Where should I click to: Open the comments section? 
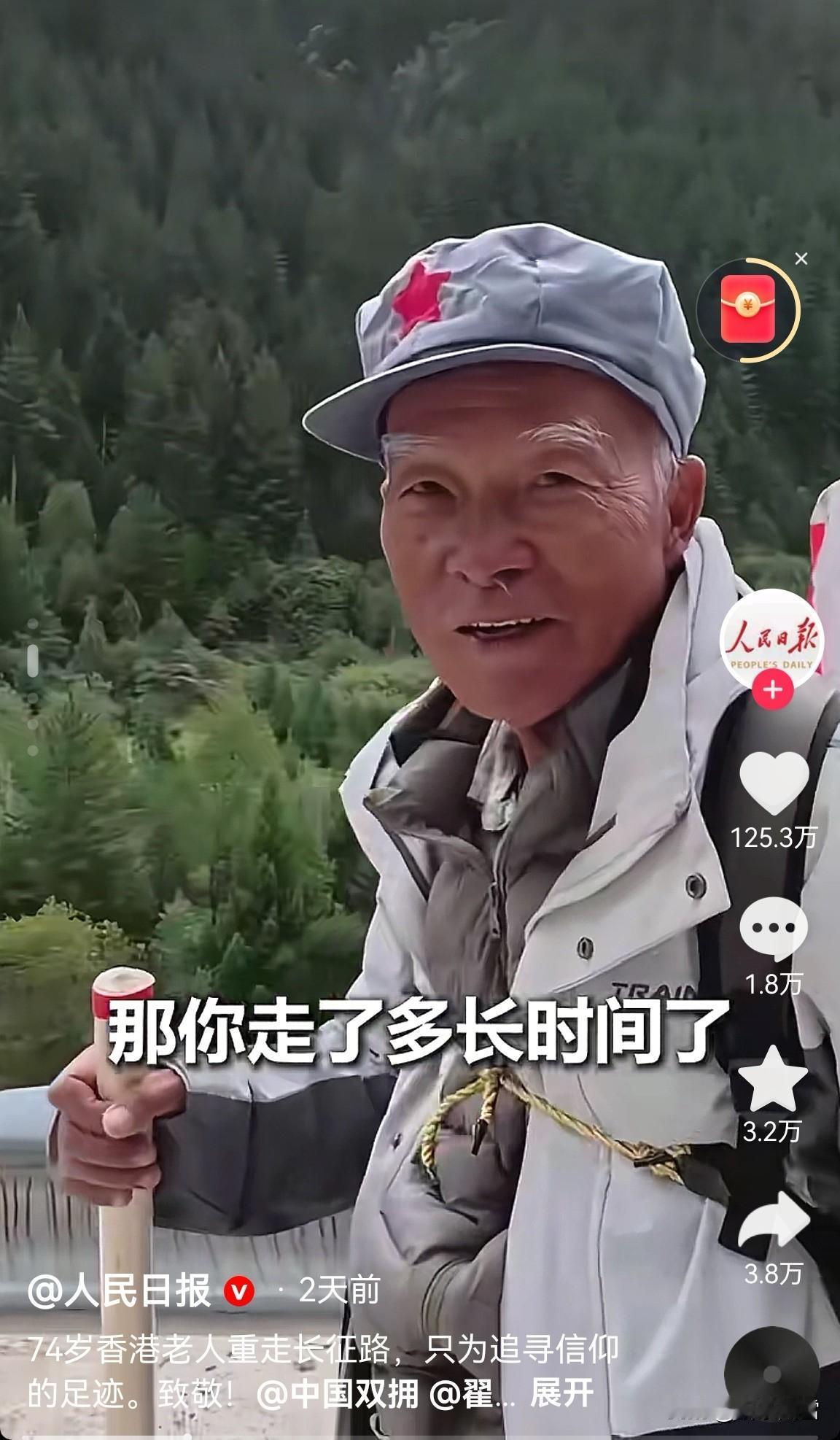pos(773,928)
